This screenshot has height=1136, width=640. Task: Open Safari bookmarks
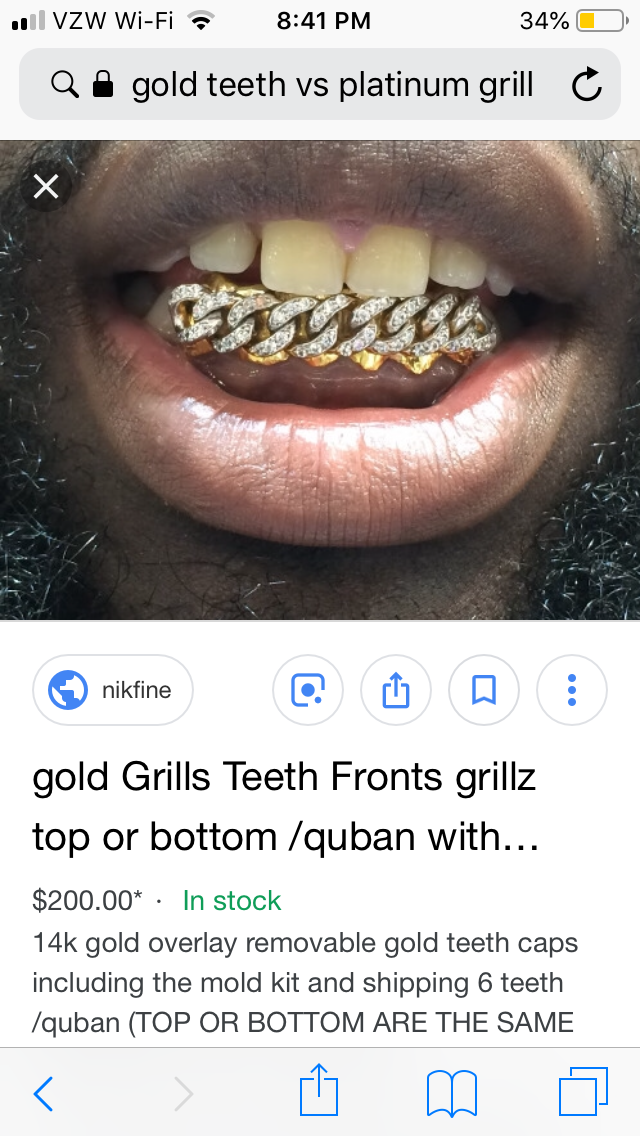452,1093
